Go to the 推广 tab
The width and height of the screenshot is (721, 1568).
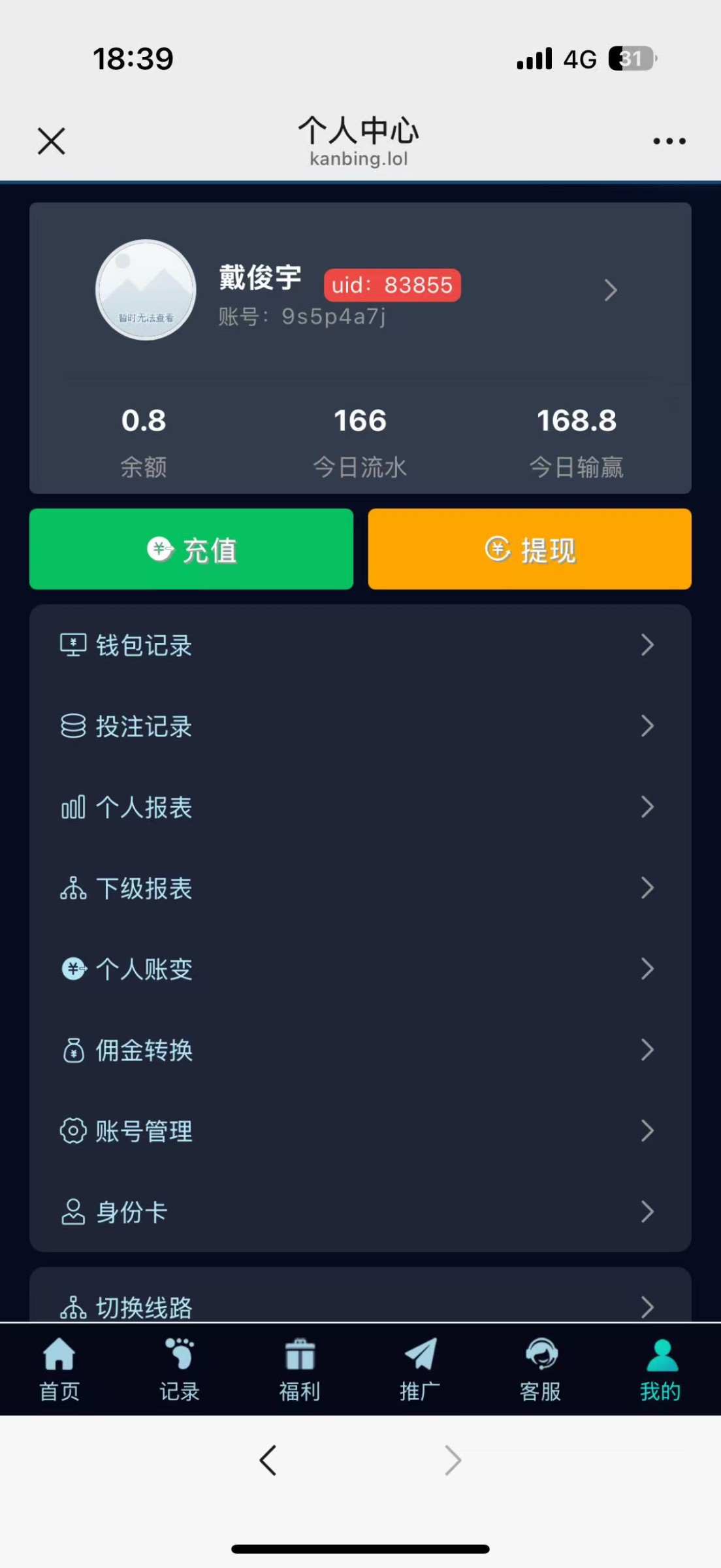pyautogui.click(x=420, y=1369)
